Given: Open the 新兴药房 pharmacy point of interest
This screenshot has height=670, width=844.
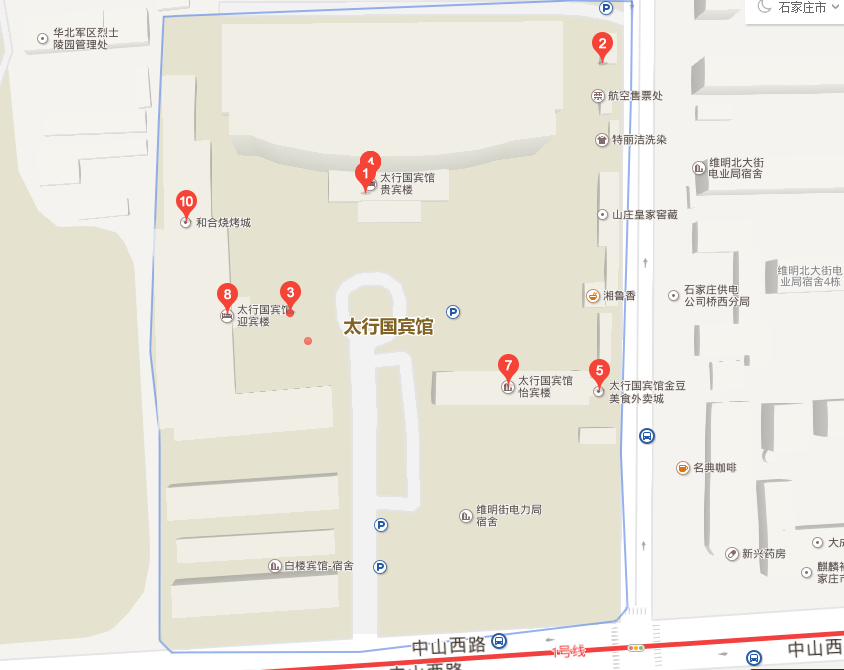Looking at the screenshot, I should tap(755, 553).
